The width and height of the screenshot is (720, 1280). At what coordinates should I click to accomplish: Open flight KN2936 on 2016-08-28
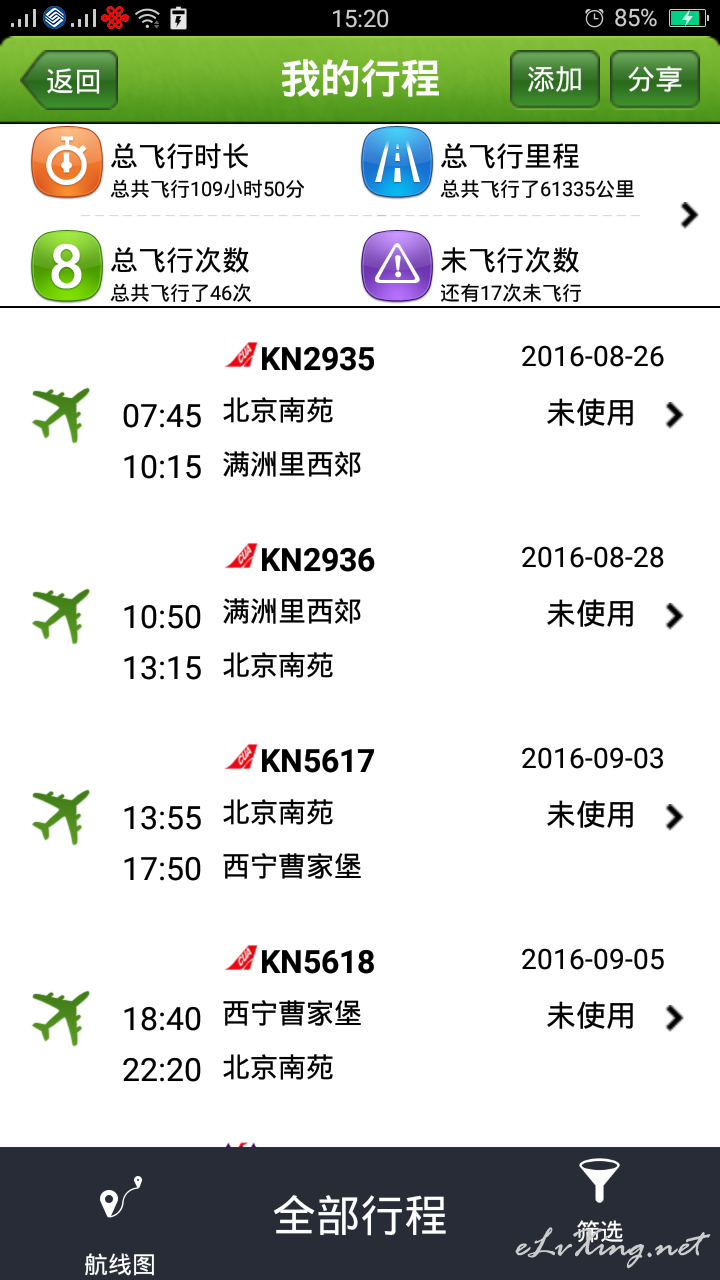(360, 613)
